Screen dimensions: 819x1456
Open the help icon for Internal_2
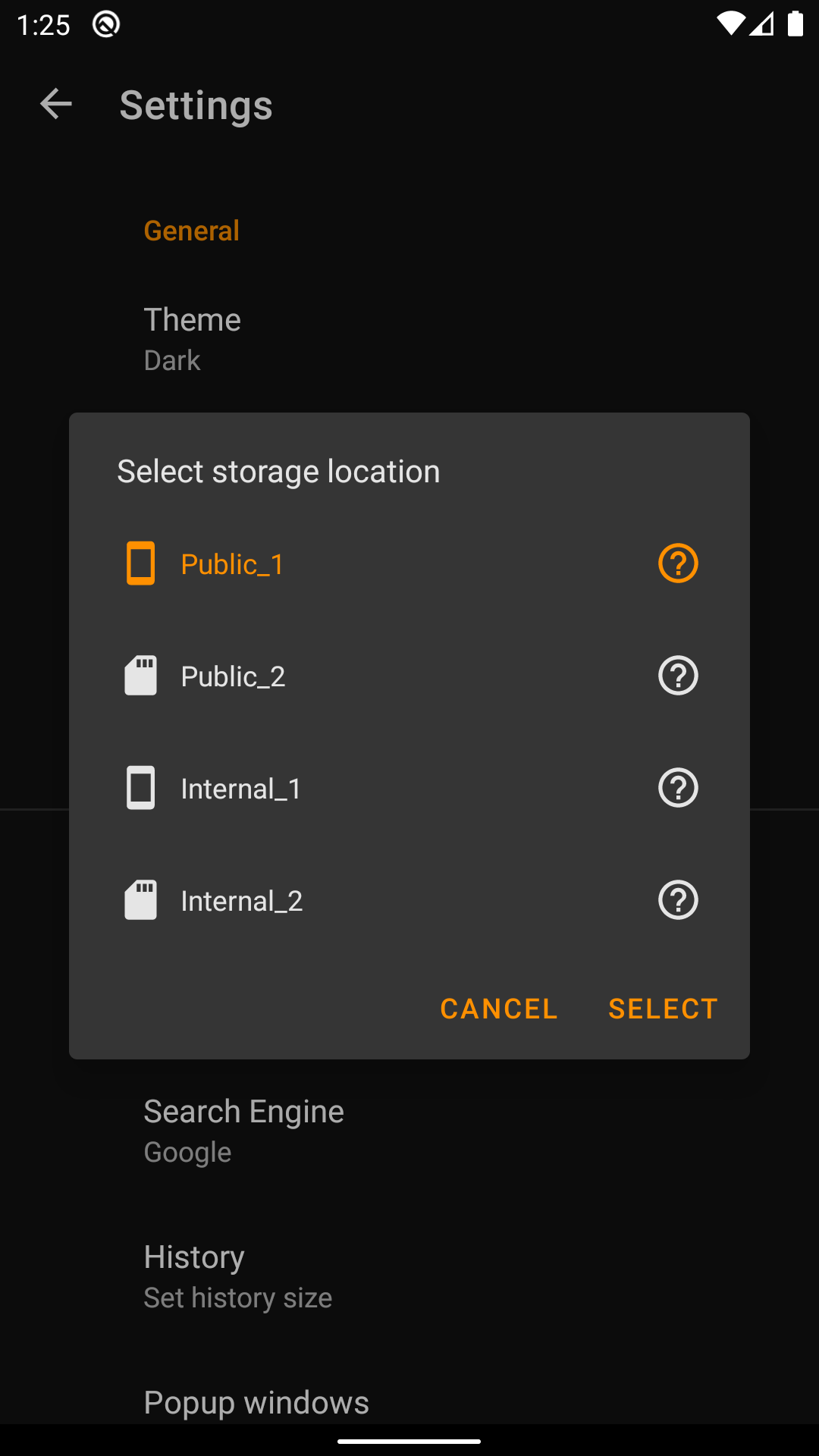tap(677, 899)
